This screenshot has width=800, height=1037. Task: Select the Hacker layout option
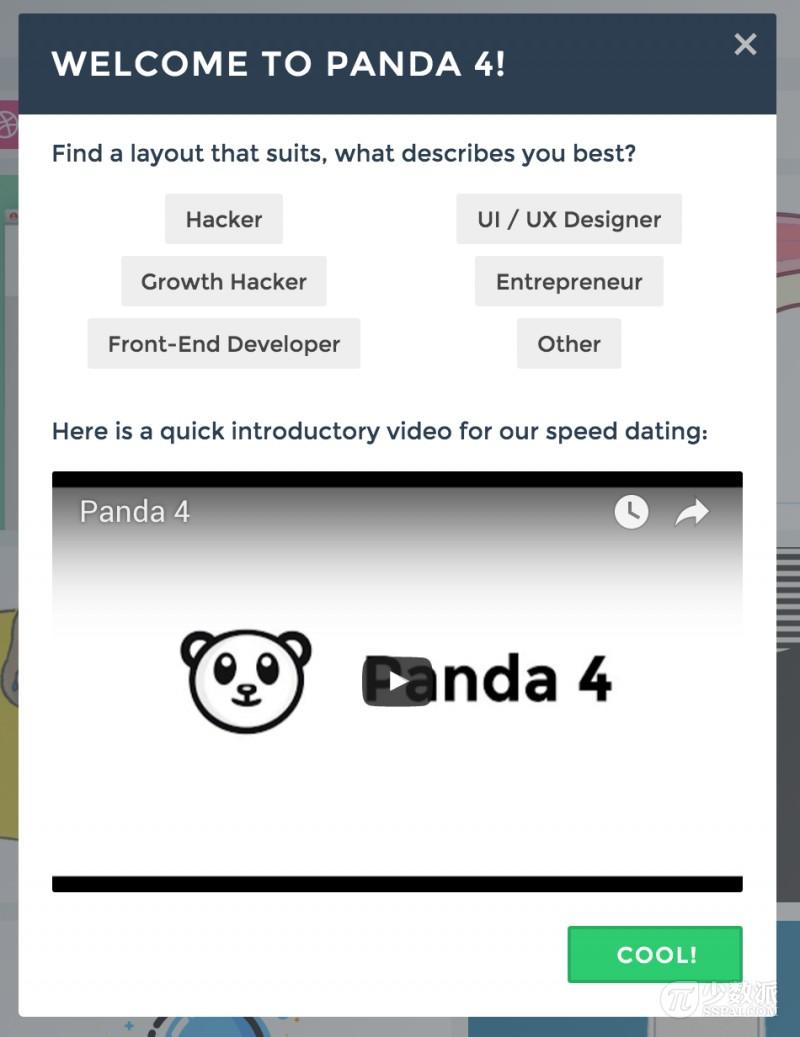[224, 219]
